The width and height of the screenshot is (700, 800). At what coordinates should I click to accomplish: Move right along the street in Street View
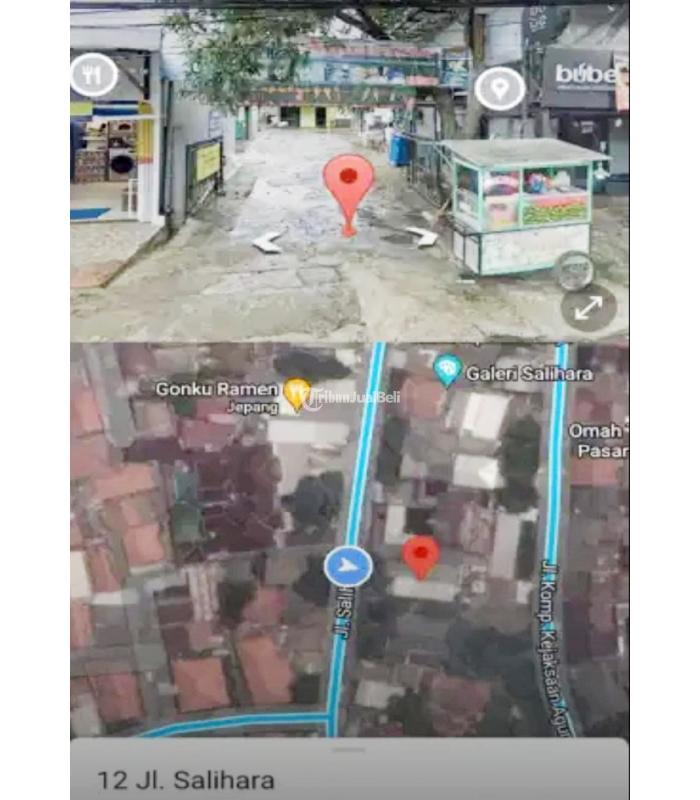pyautogui.click(x=423, y=236)
